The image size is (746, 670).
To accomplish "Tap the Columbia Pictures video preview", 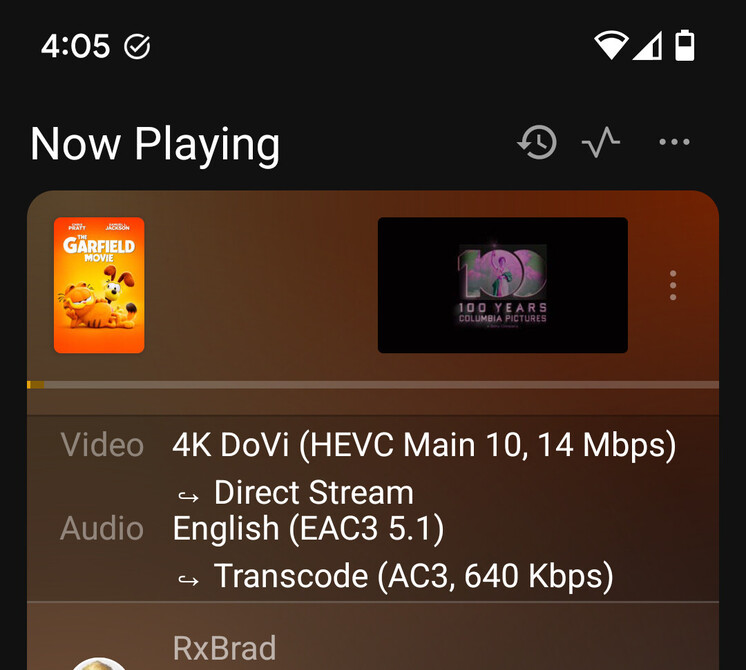I will tap(502, 285).
